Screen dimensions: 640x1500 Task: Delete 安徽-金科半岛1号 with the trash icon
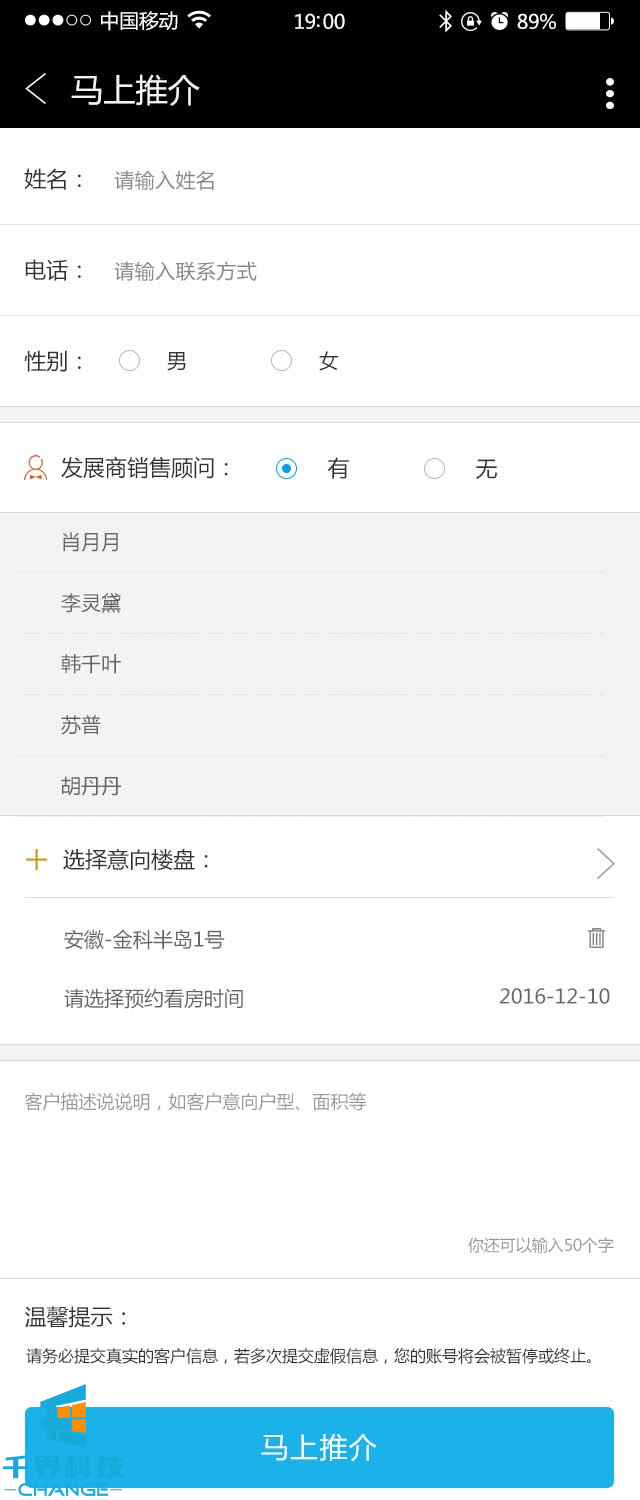pyautogui.click(x=596, y=938)
